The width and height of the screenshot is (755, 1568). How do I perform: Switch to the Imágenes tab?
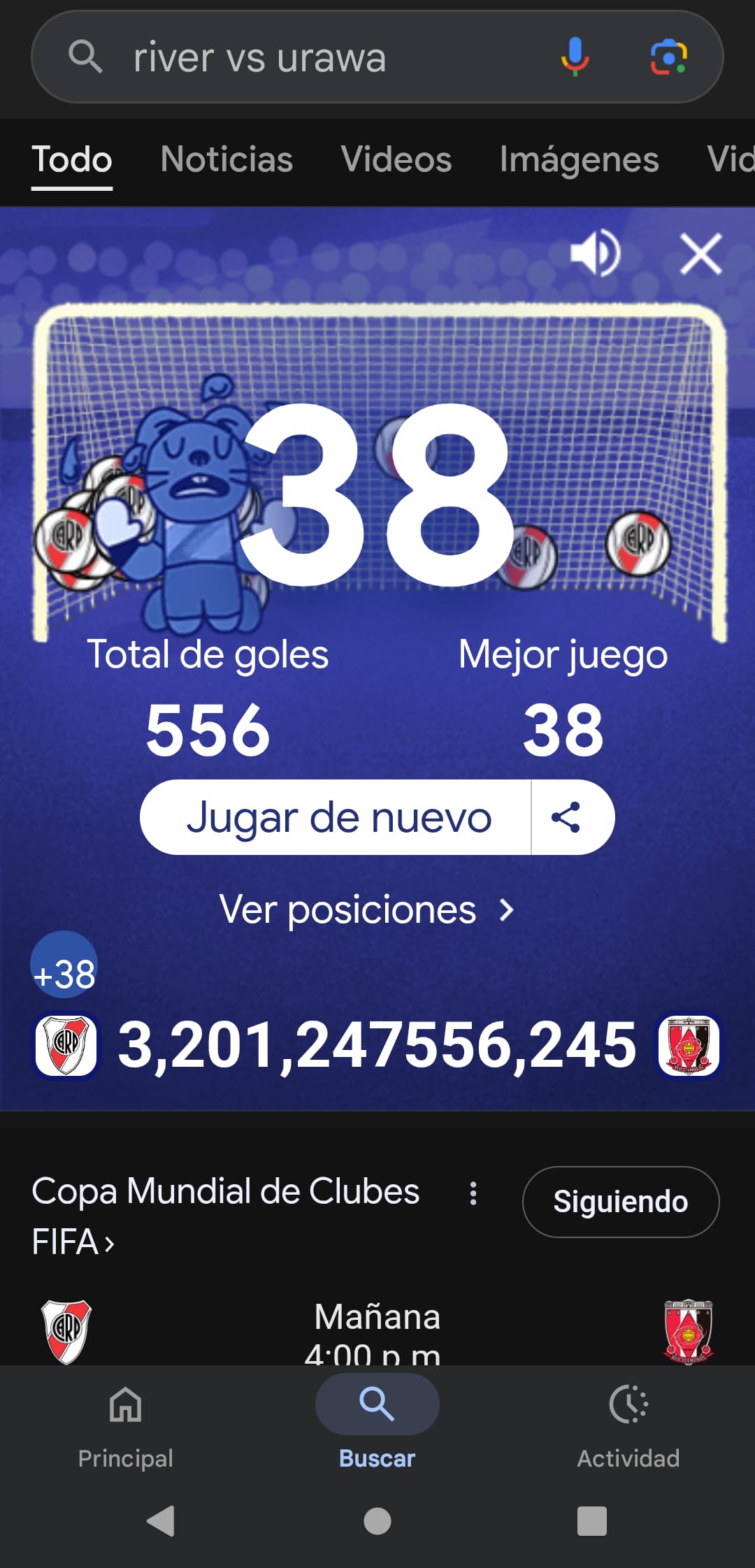(x=579, y=160)
